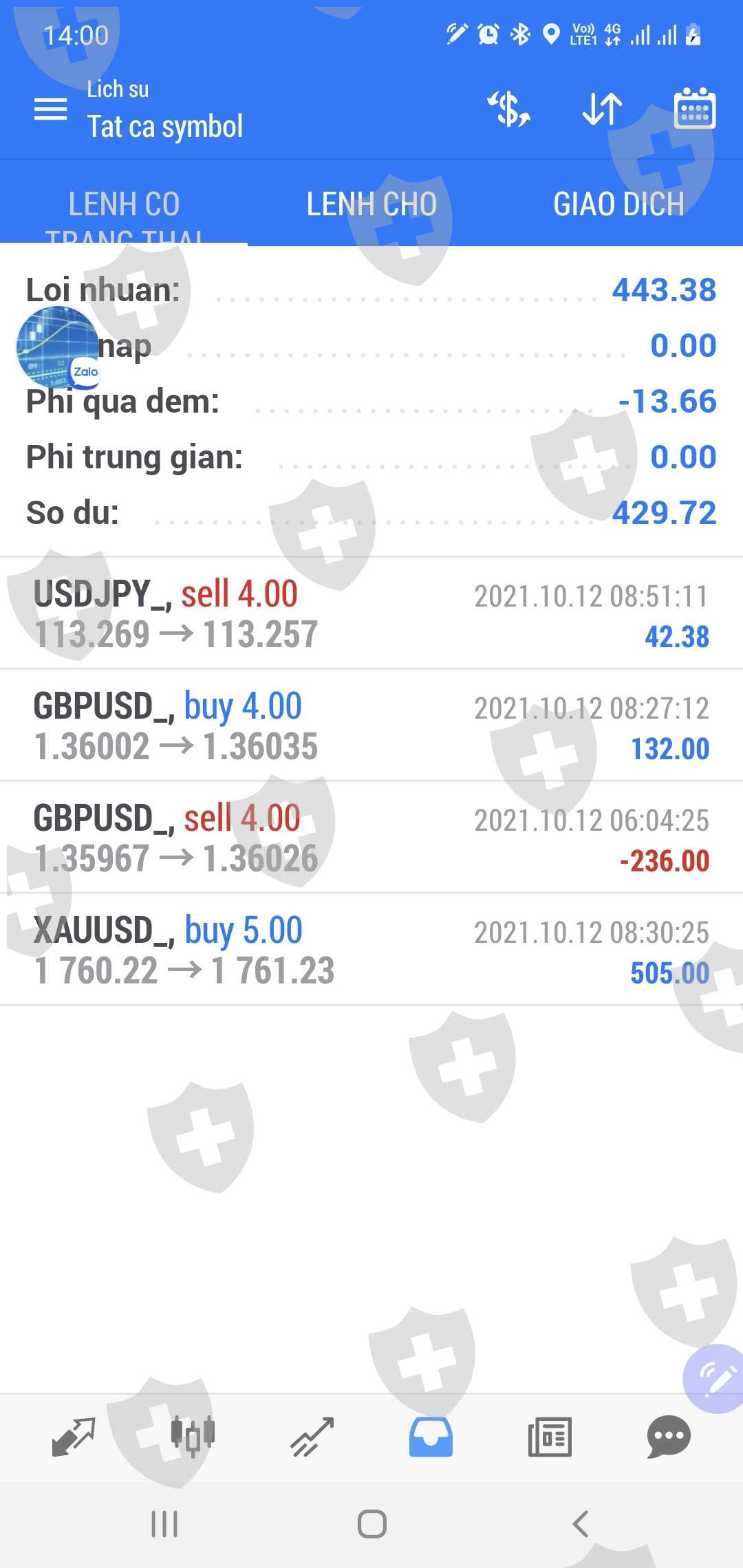
Task: Go to the trade trend-line tab
Action: (x=312, y=1437)
